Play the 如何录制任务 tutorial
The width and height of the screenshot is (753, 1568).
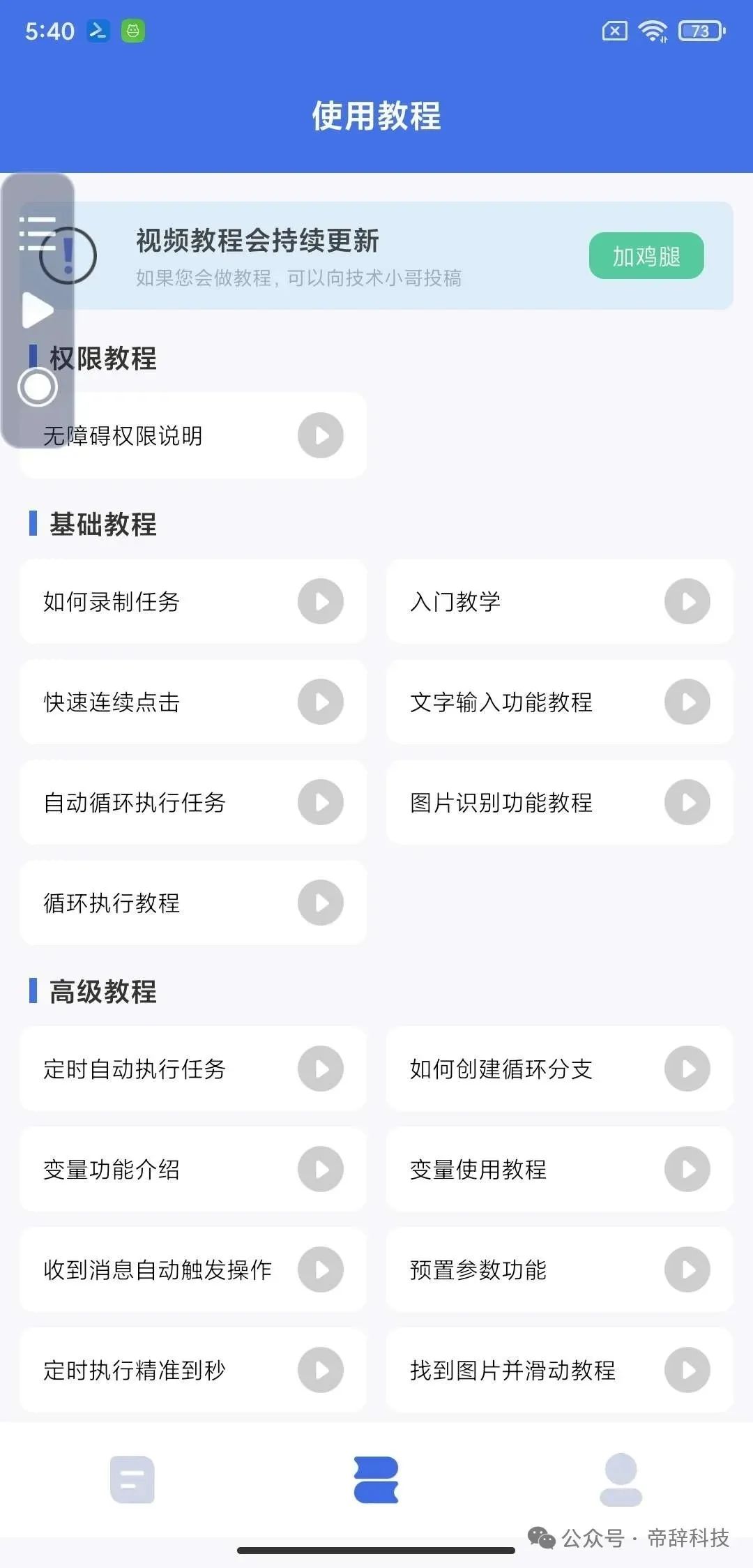[x=321, y=601]
